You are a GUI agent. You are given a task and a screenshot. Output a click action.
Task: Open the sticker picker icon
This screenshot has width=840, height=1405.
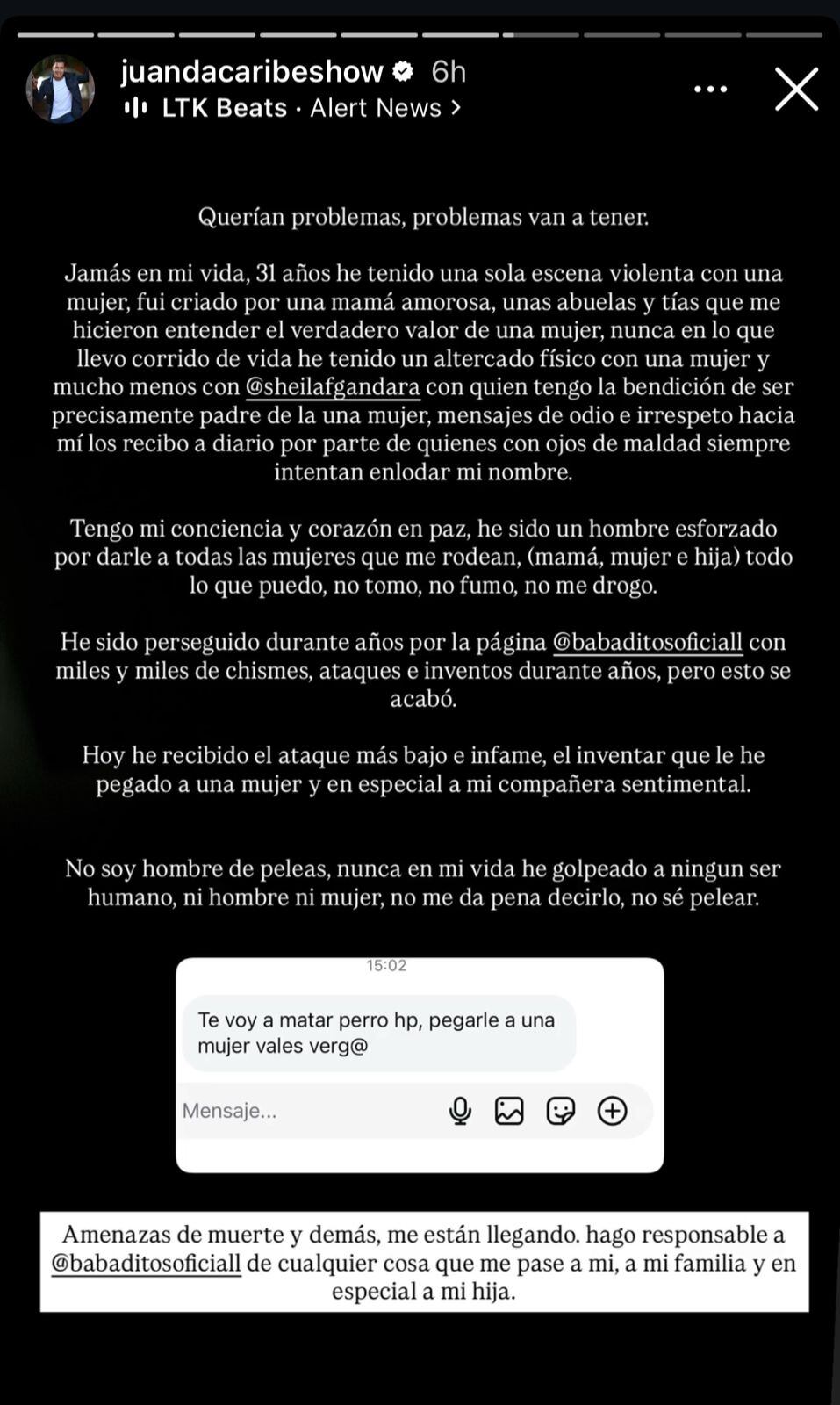563,1111
